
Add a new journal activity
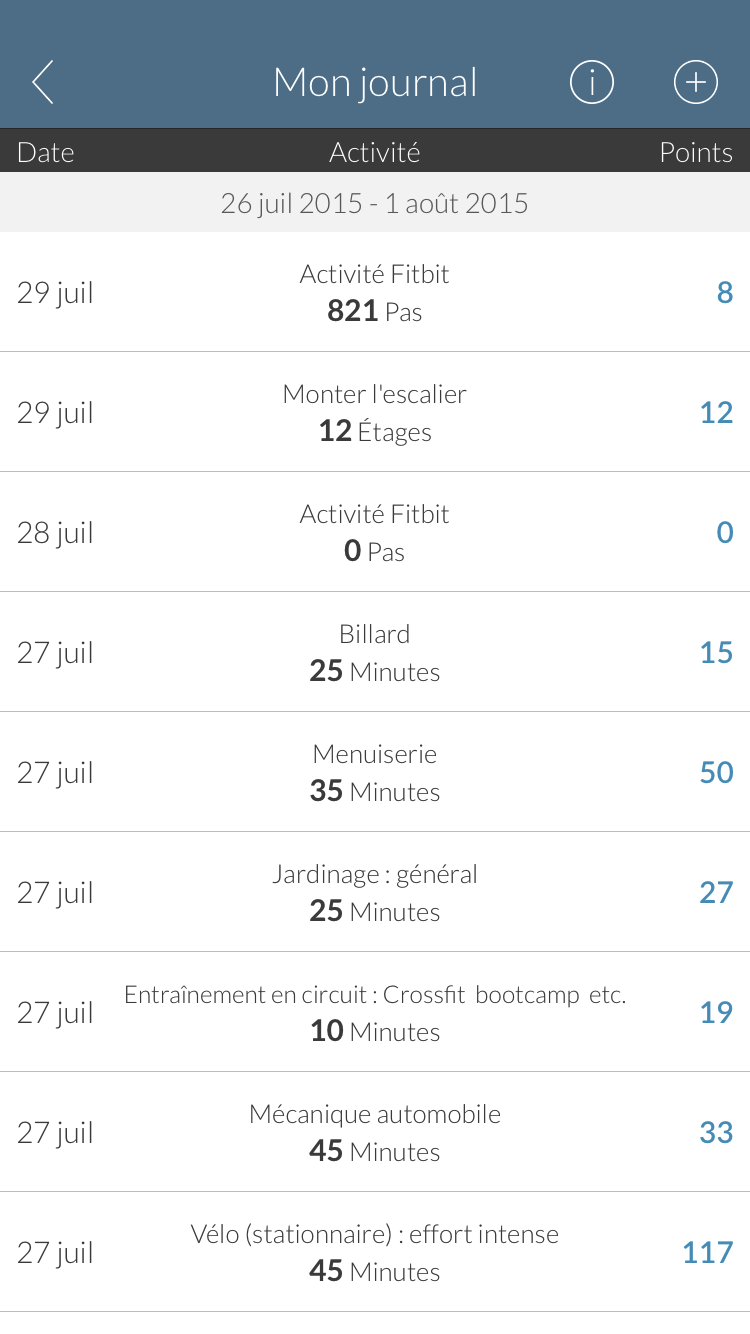point(696,82)
